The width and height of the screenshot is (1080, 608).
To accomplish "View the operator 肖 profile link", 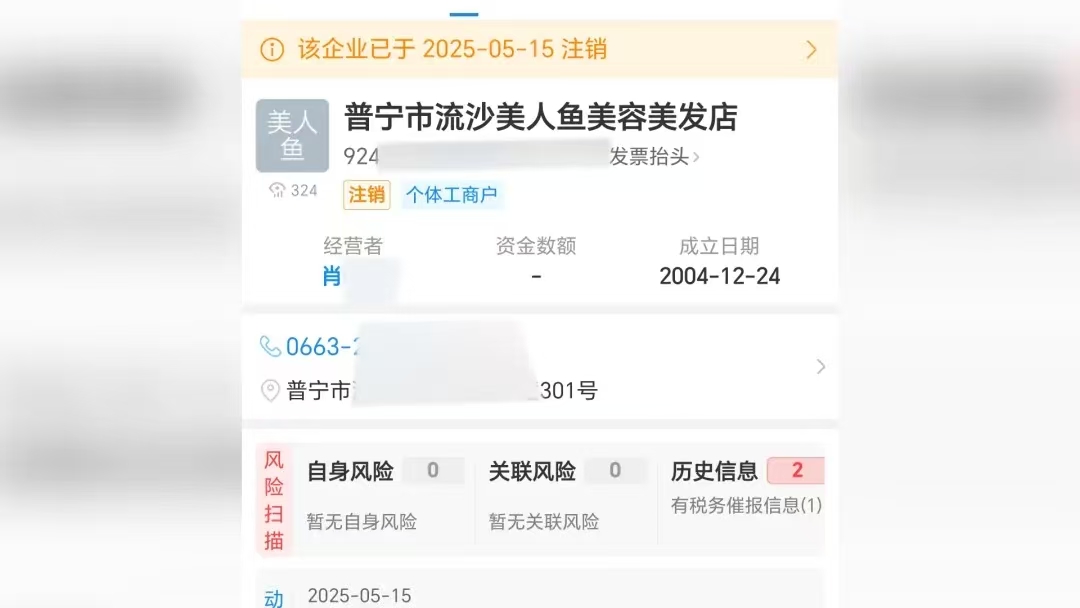I will tap(332, 277).
